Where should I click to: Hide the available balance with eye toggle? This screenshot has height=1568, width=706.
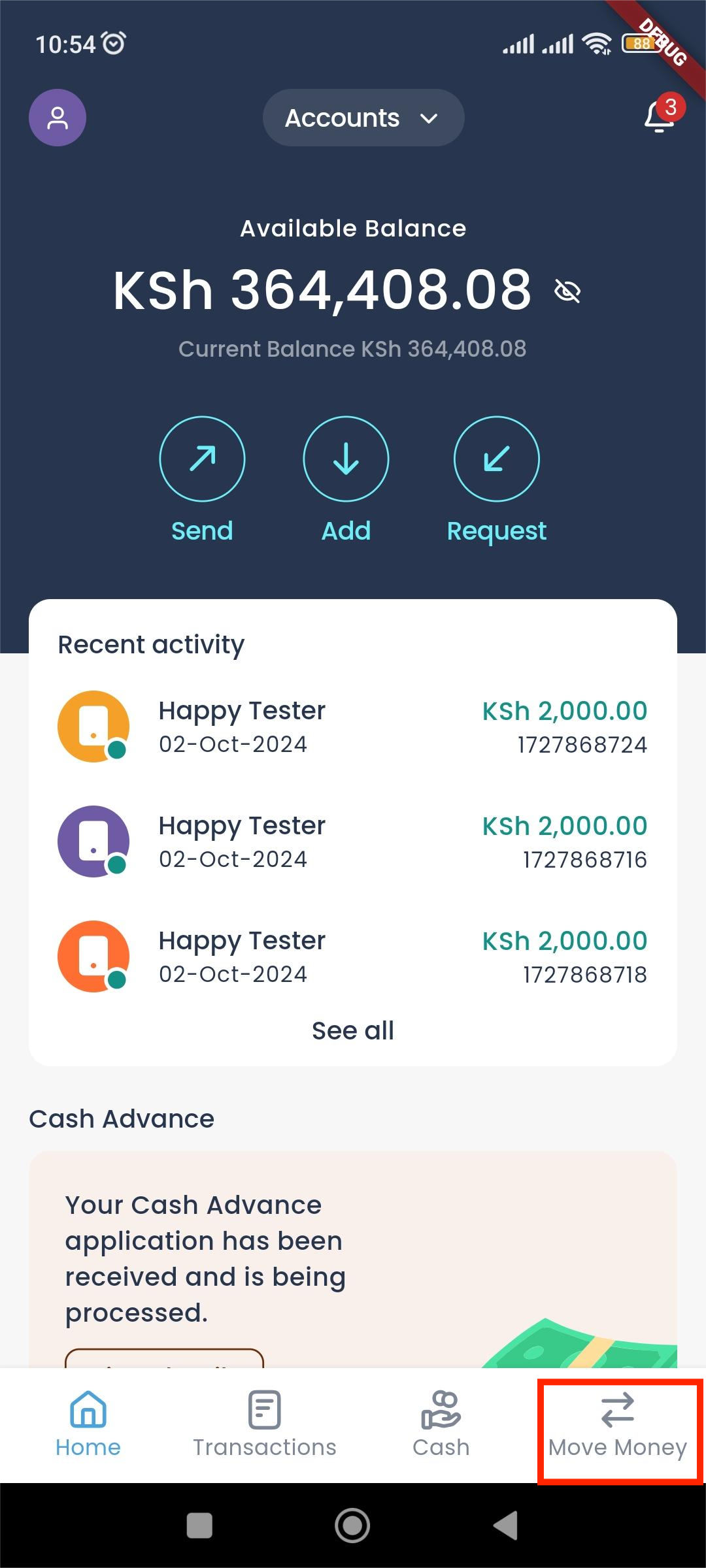(566, 292)
